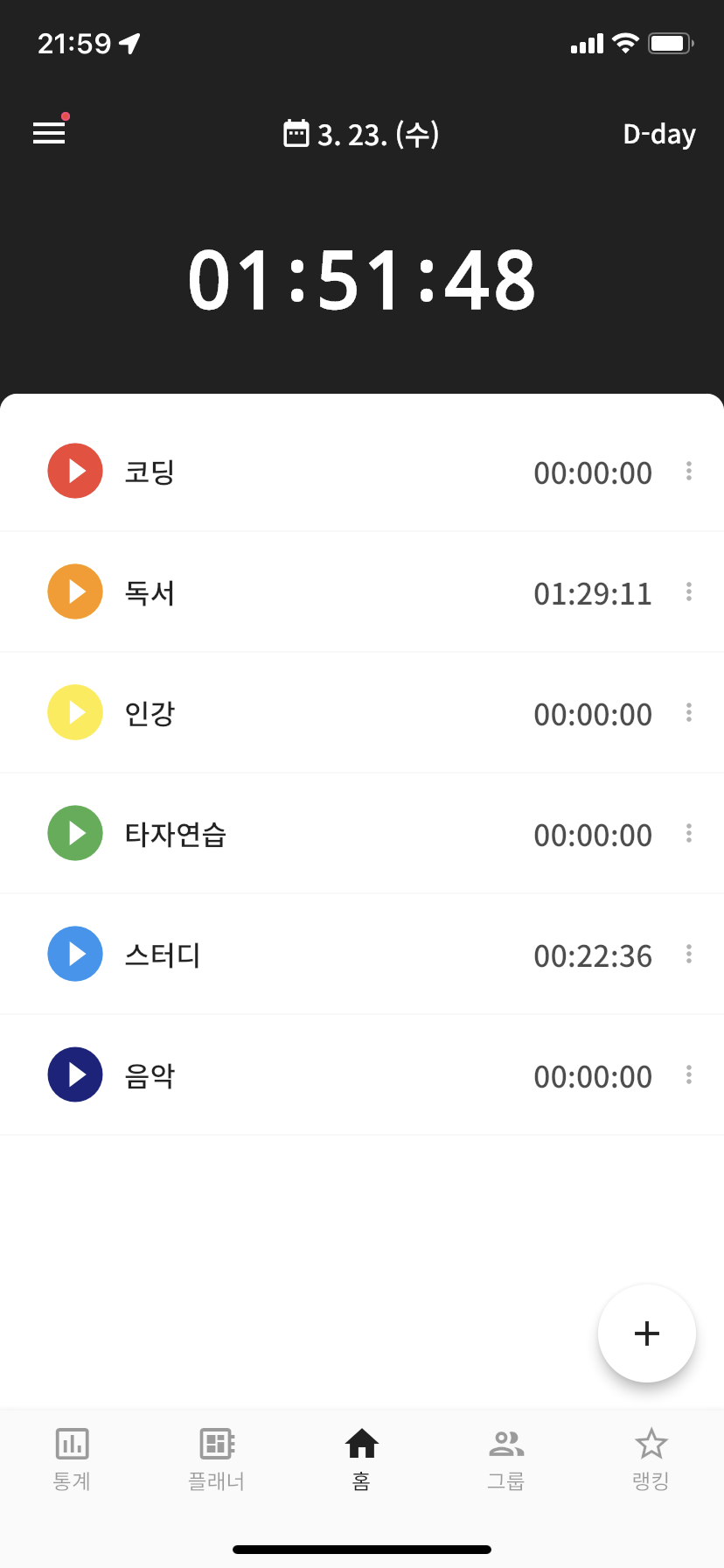Start the timer for 인강
This screenshot has height=1568, width=724.
(x=75, y=712)
